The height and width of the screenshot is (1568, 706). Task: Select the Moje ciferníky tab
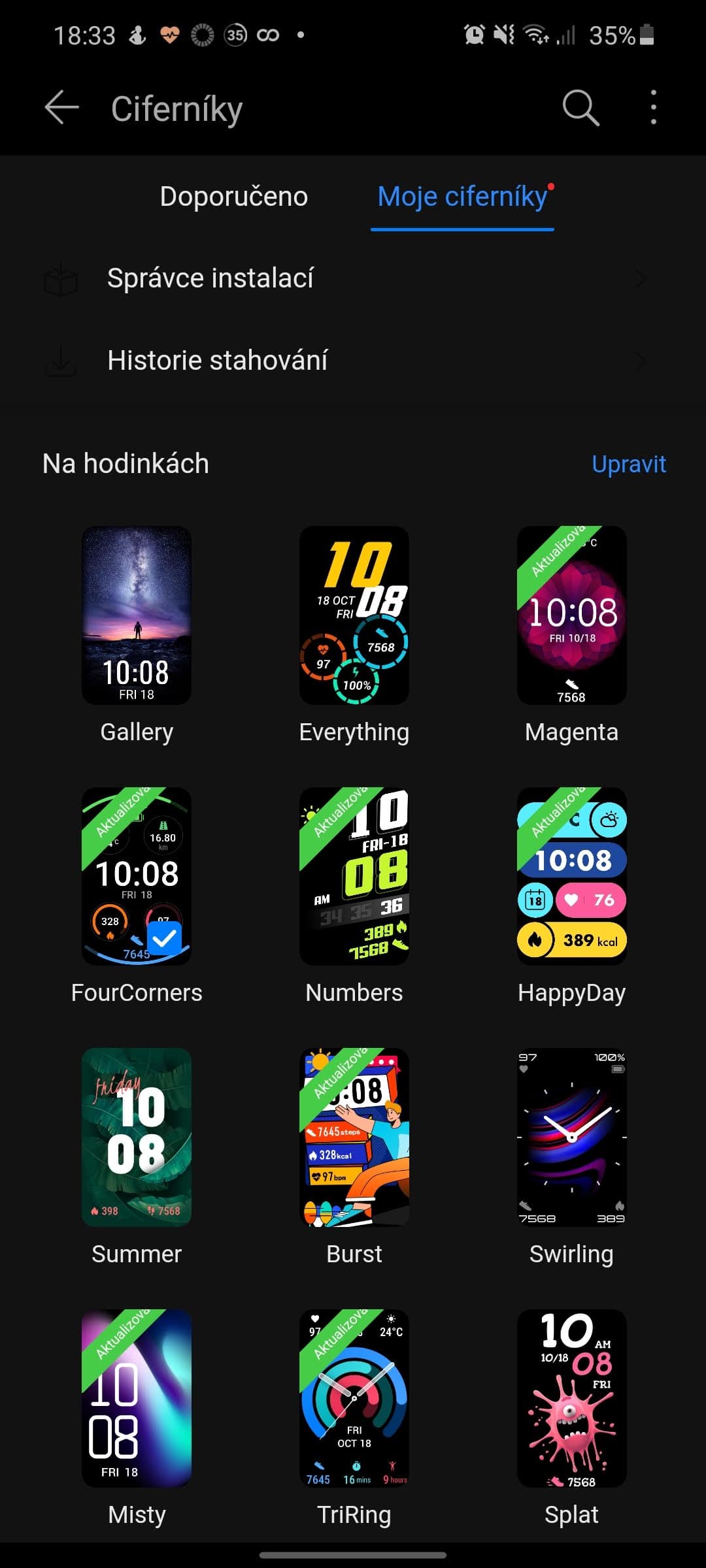[463, 197]
